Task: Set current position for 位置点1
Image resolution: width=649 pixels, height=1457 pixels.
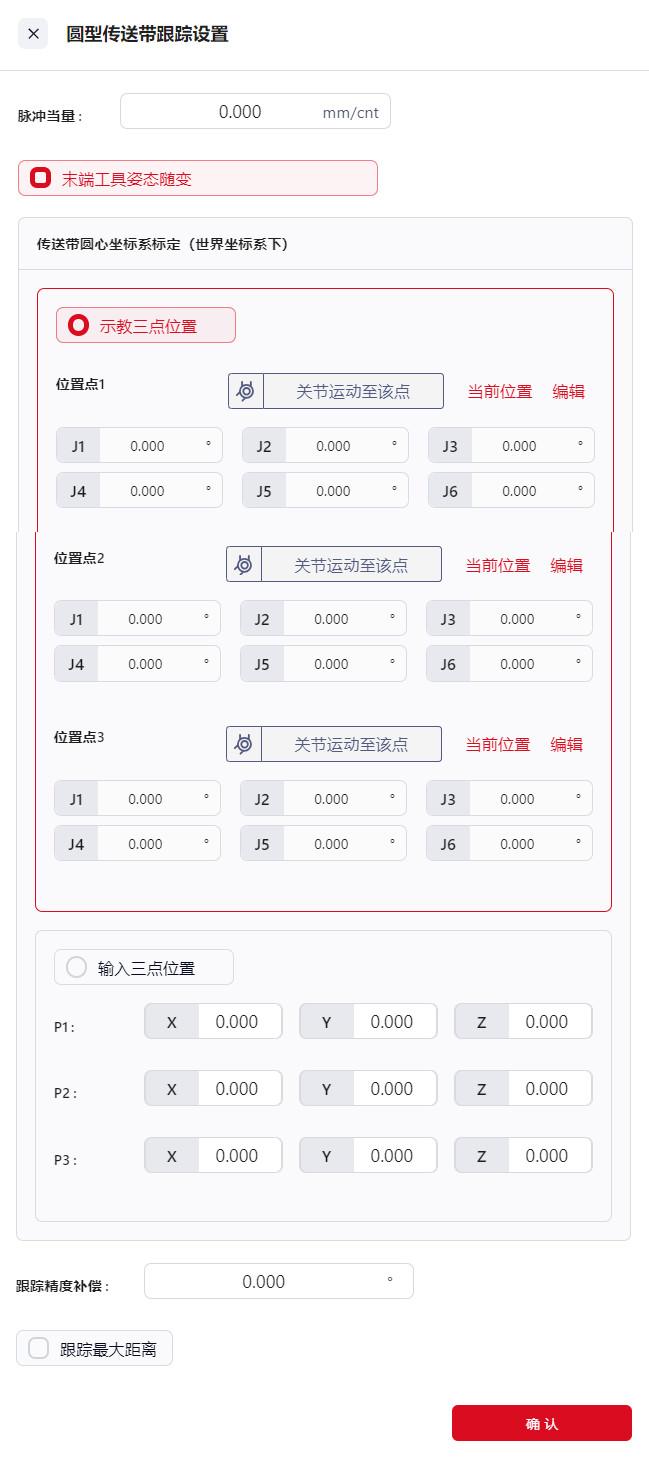Action: pyautogui.click(x=500, y=391)
